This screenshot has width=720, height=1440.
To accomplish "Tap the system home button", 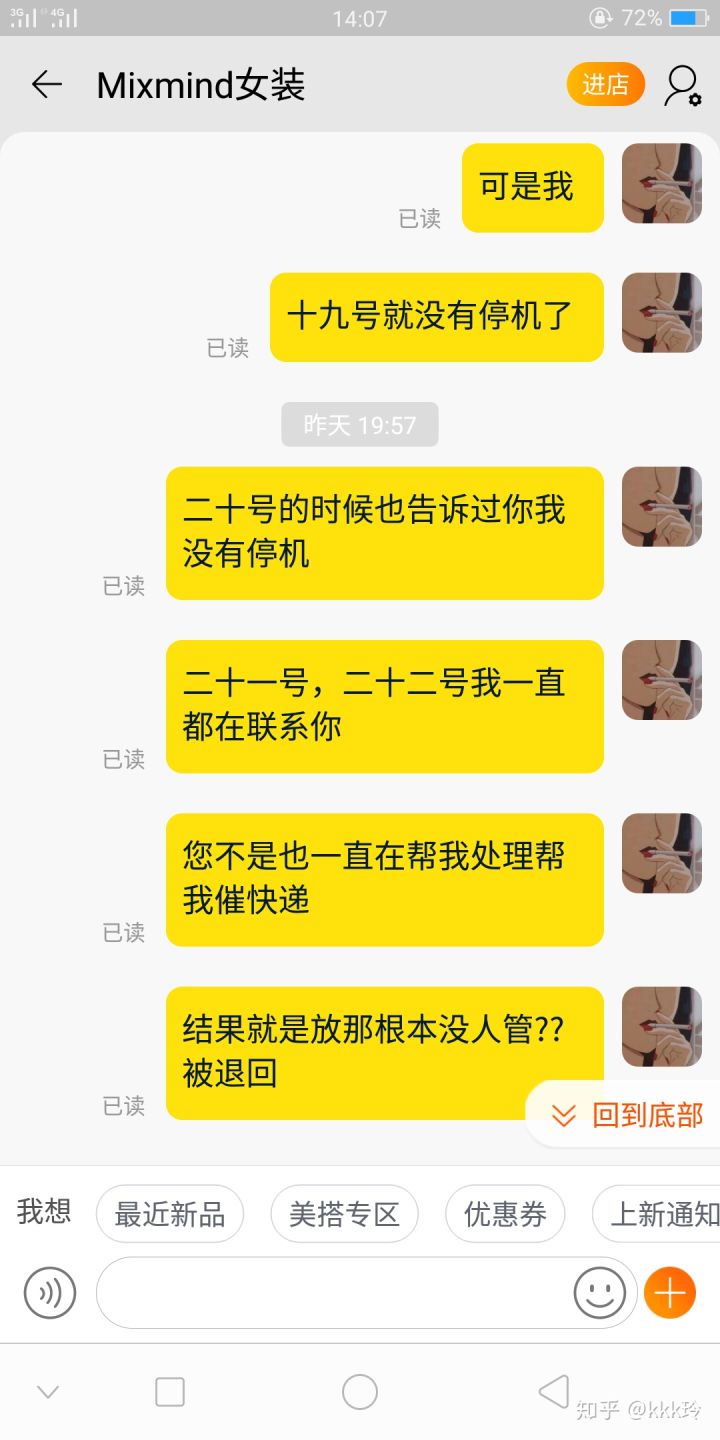I will pyautogui.click(x=360, y=1391).
